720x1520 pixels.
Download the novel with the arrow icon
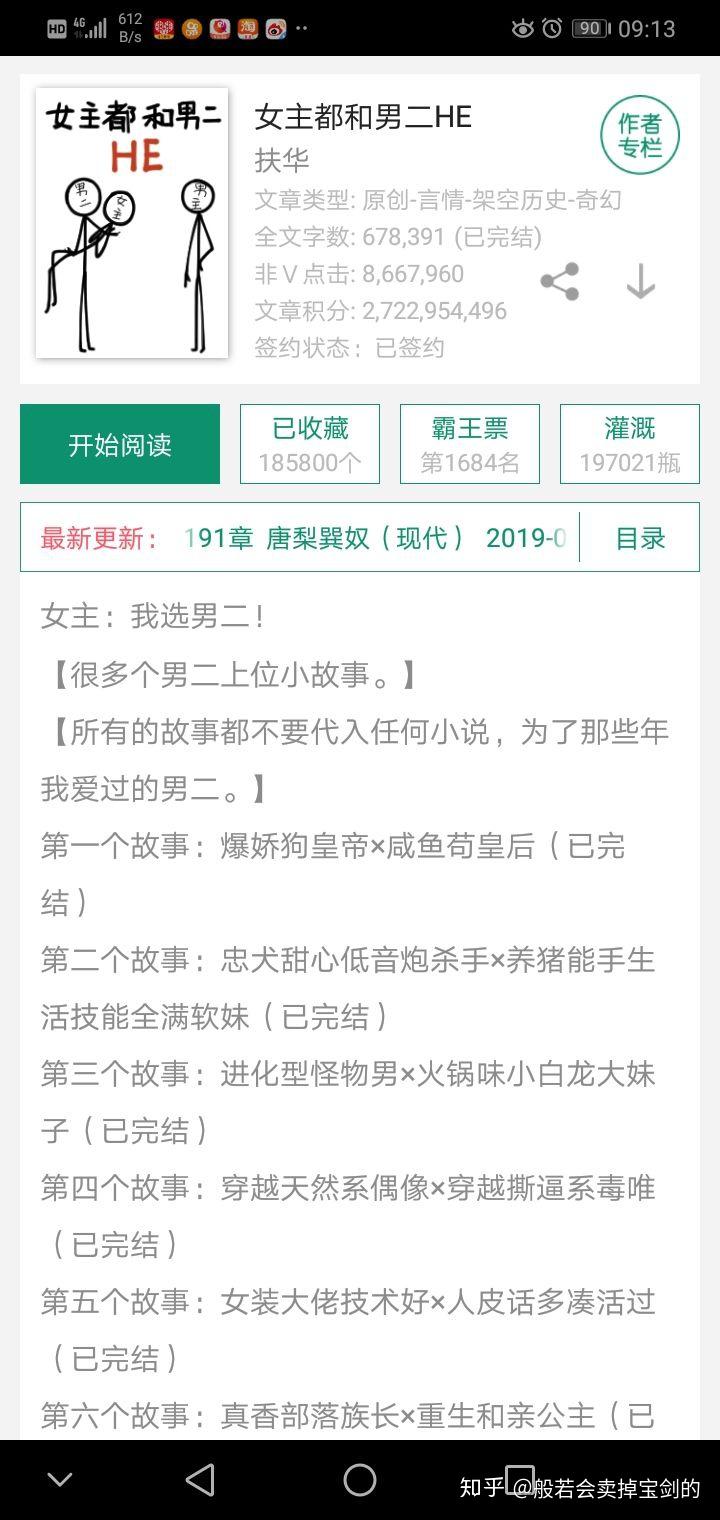(x=640, y=282)
